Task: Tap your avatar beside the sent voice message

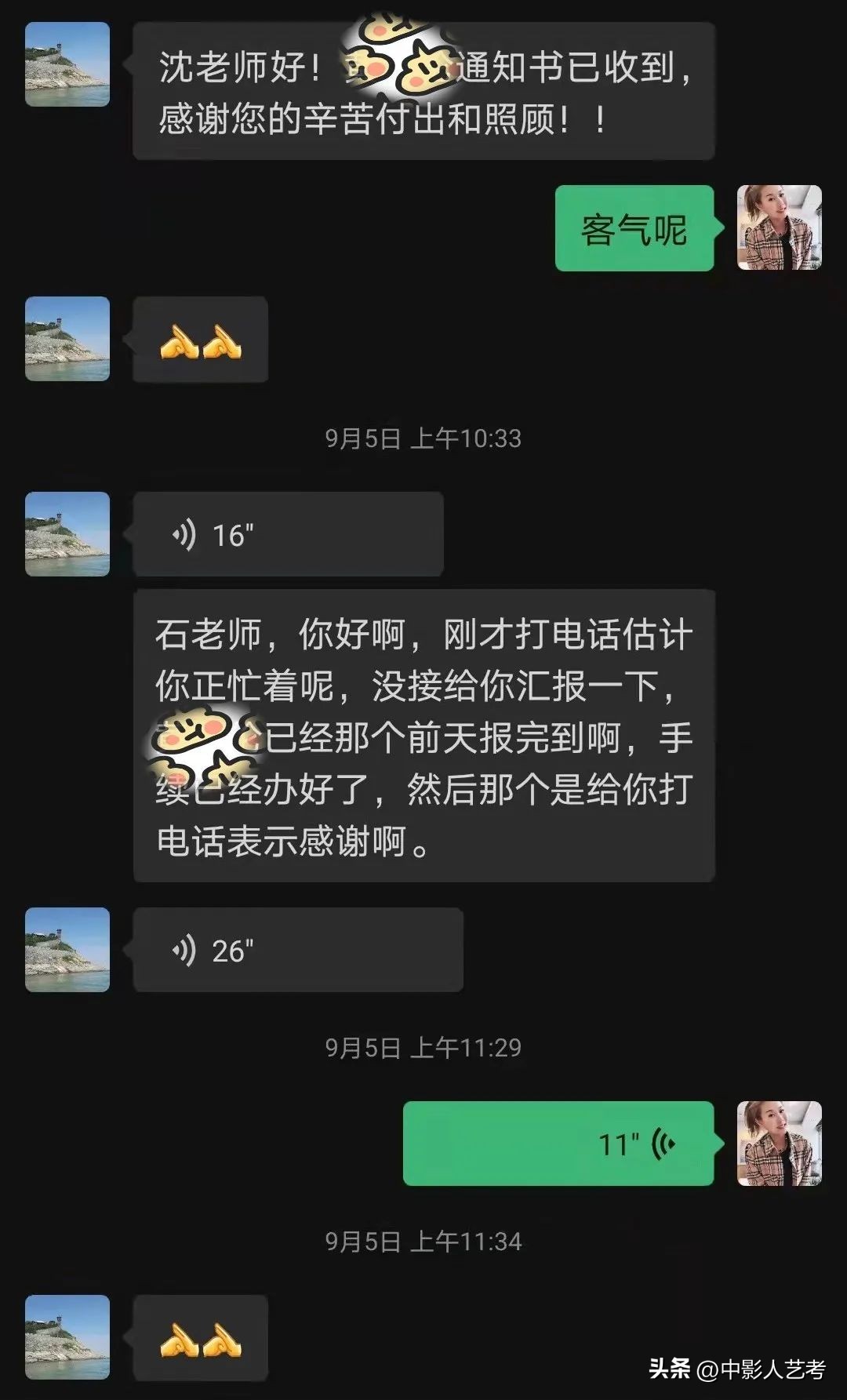Action: pyautogui.click(x=780, y=1144)
